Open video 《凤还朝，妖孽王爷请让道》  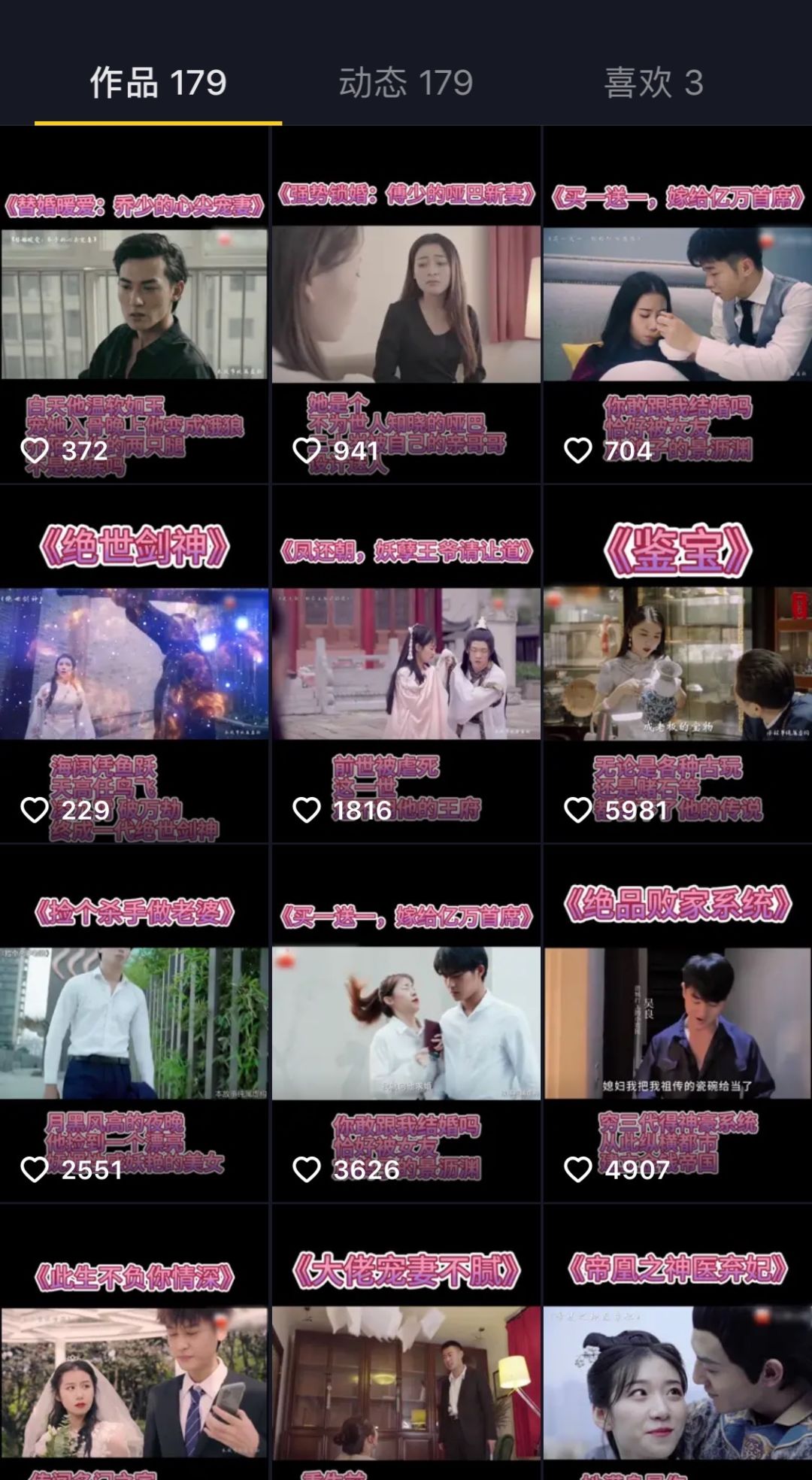(x=406, y=663)
